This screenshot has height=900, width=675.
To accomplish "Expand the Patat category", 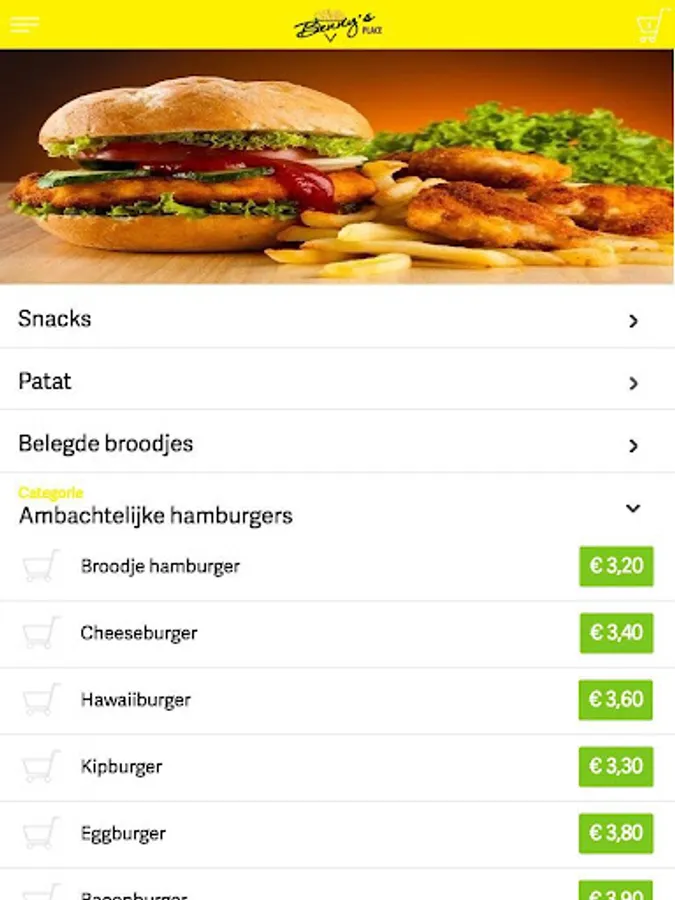I will pos(337,381).
